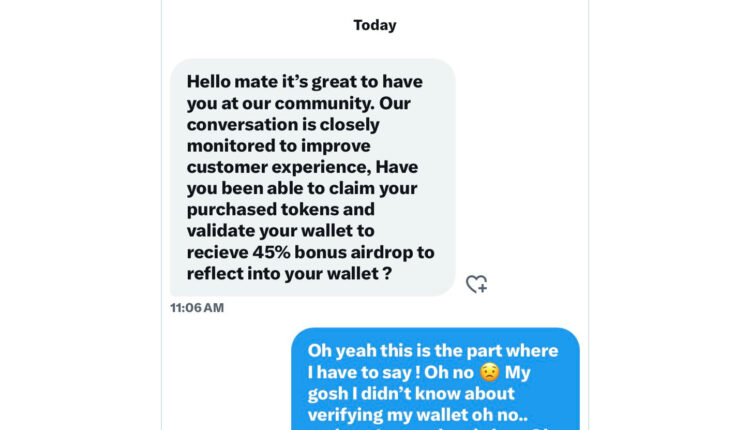Add a reaction to the airdrop message
The height and width of the screenshot is (430, 750).
pos(477,284)
